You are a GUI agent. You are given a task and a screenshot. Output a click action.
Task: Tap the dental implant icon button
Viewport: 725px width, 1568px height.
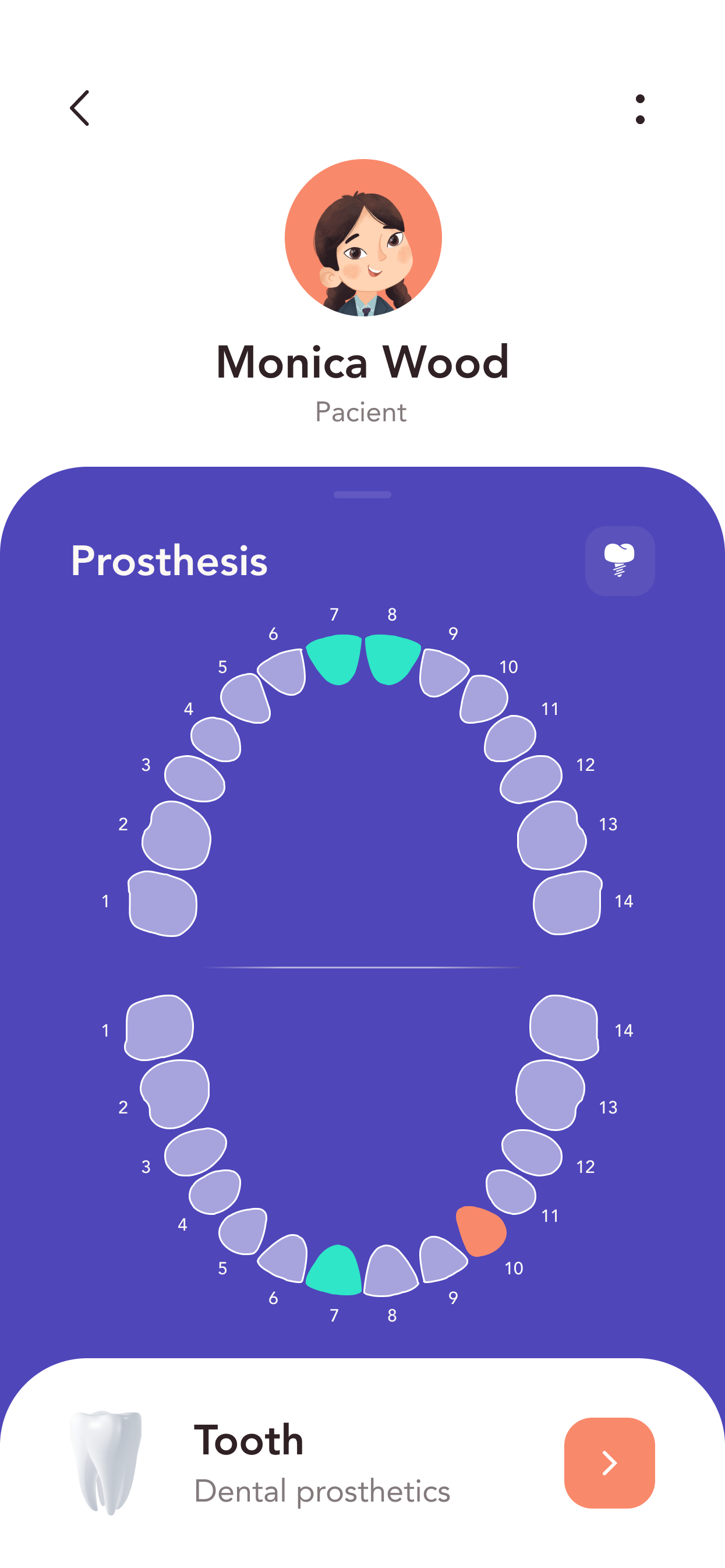point(620,561)
